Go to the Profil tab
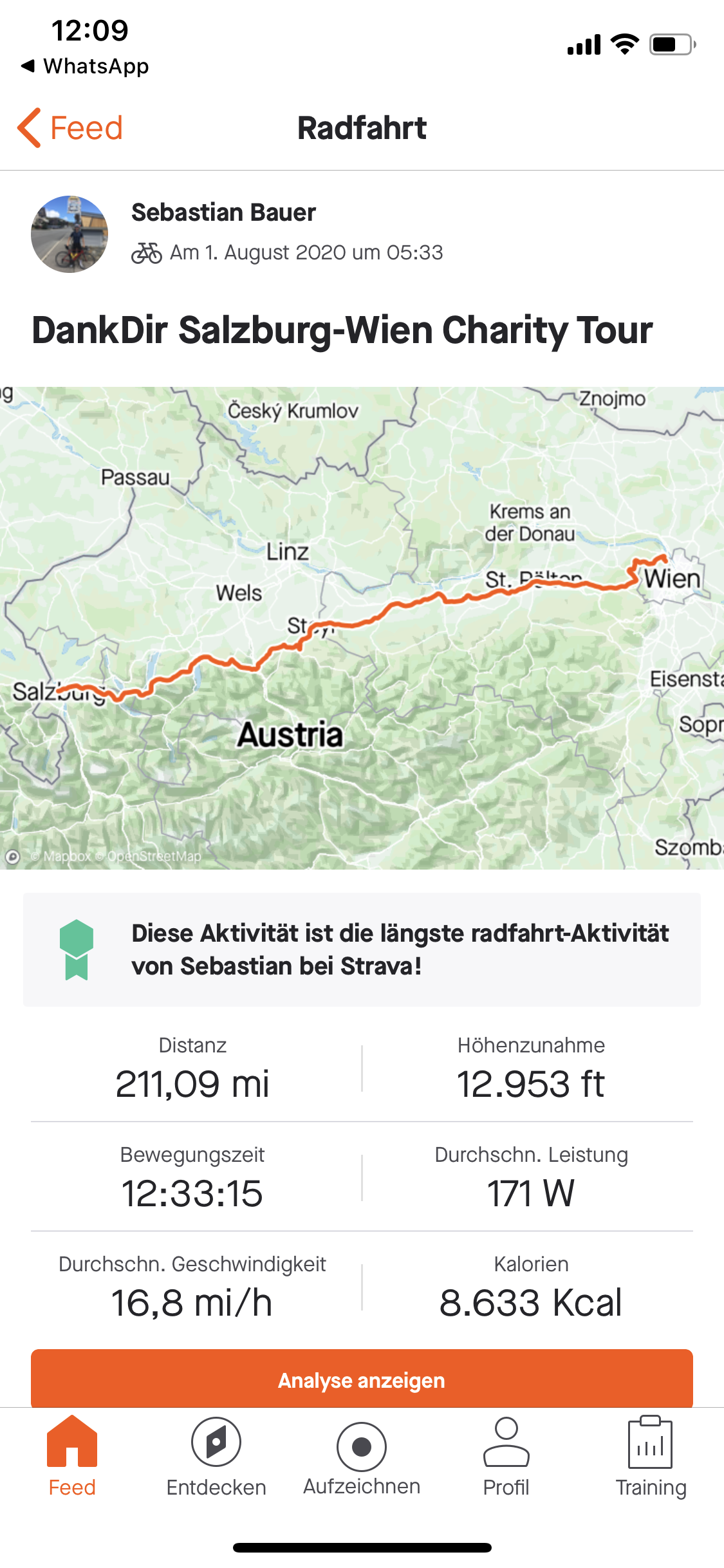The image size is (724, 1568). point(506,1457)
